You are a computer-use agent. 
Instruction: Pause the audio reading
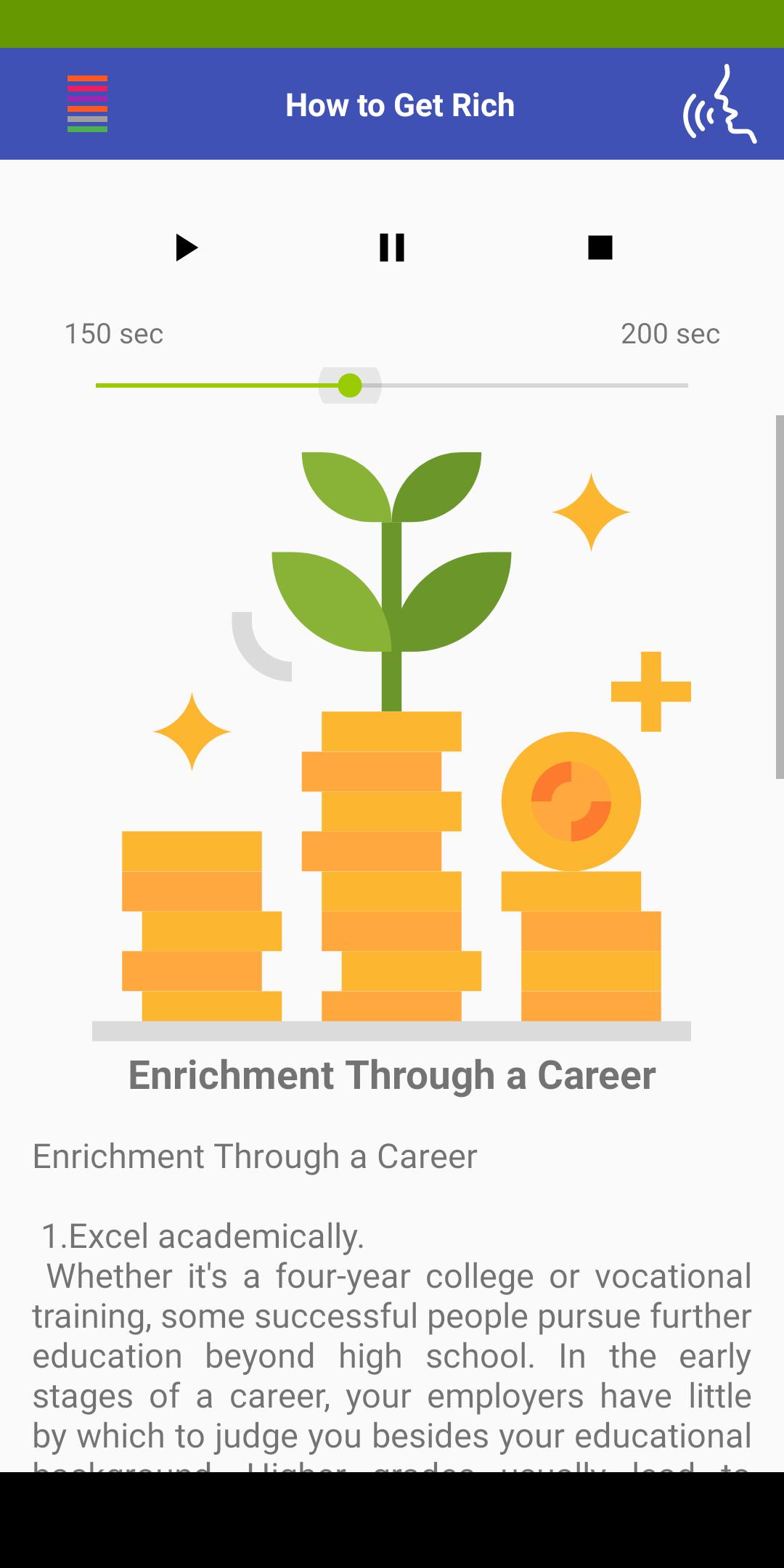(392, 248)
